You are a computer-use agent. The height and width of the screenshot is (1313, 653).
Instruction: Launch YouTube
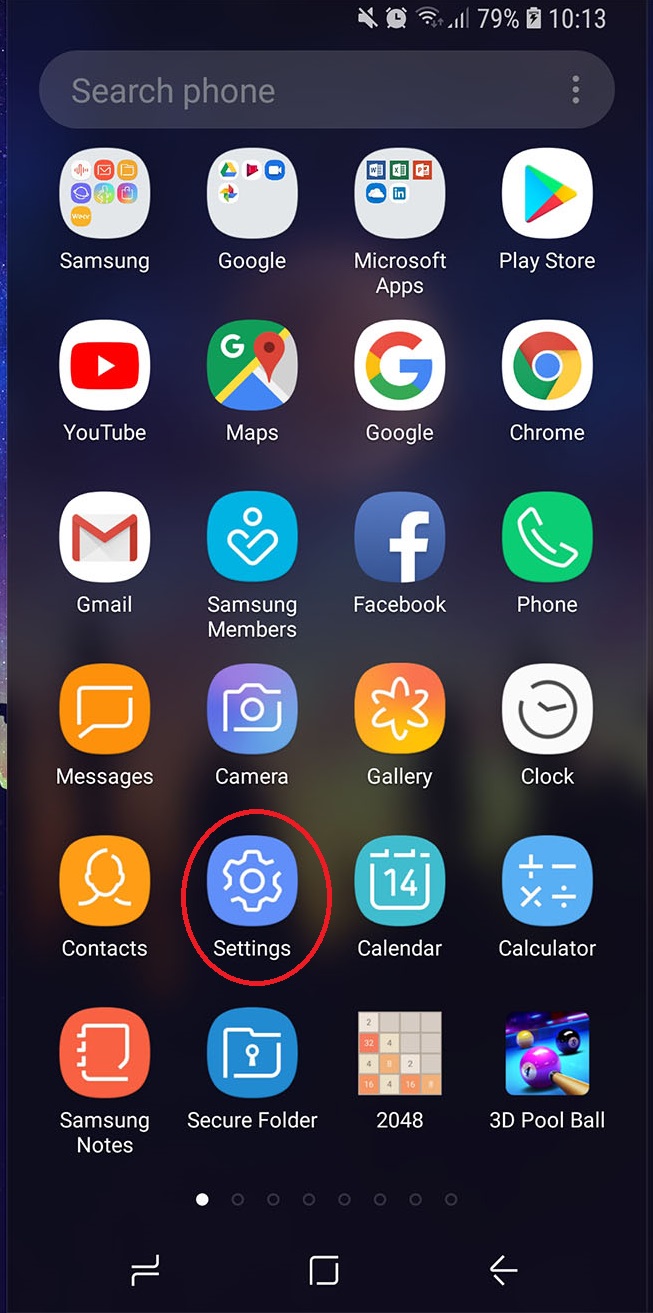[105, 365]
